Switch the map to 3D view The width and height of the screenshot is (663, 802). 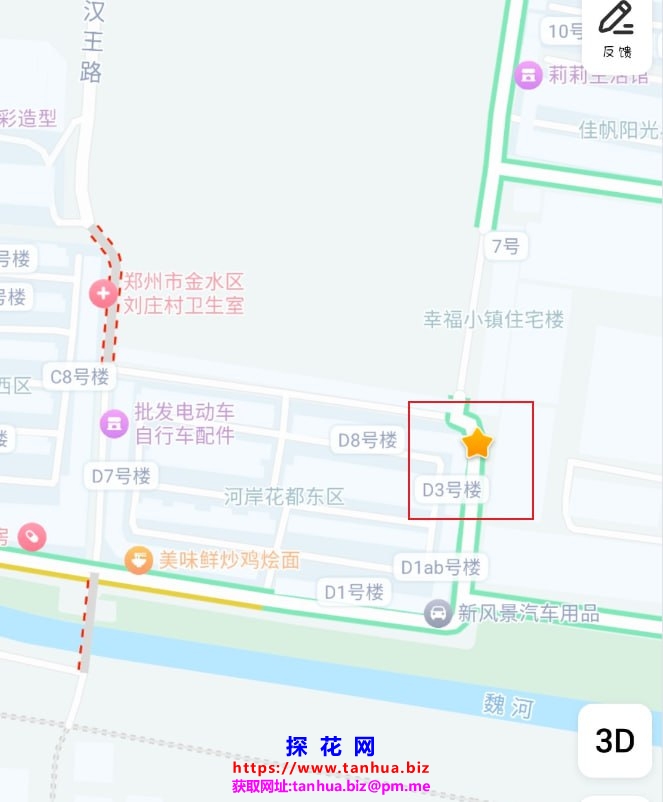(615, 740)
